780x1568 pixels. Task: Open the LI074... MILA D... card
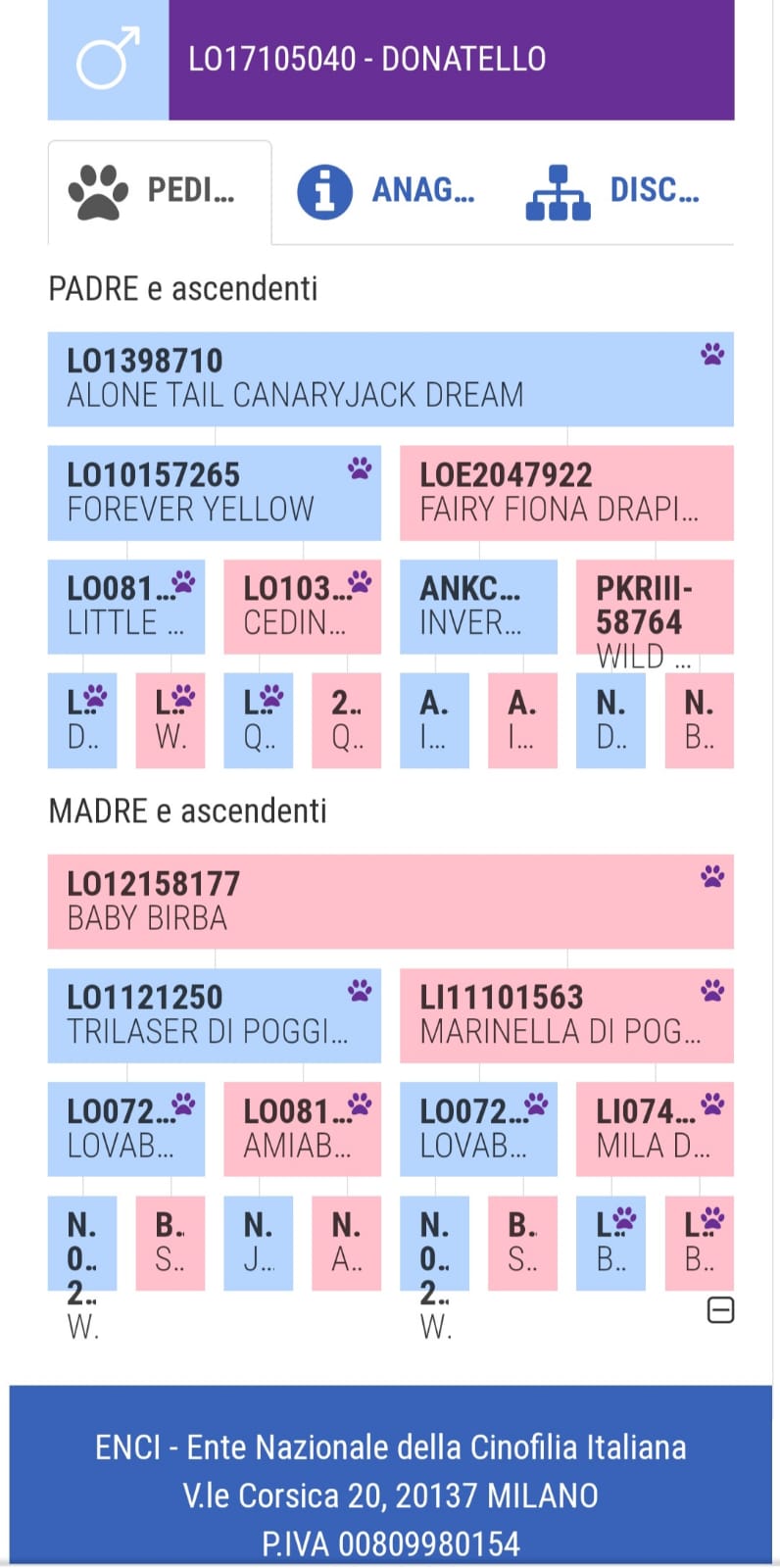point(655,1129)
